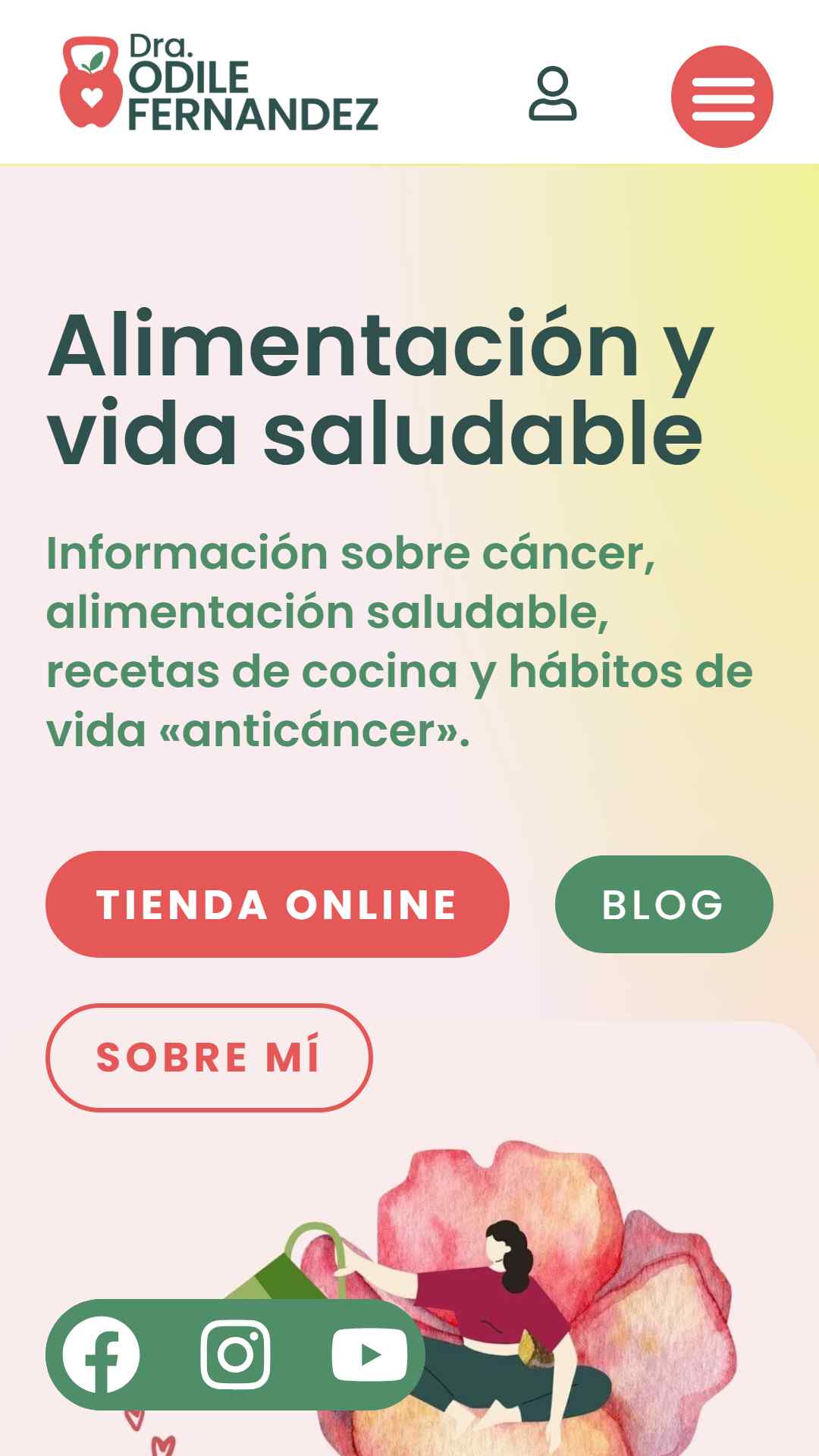Visit the Facebook page
Image resolution: width=819 pixels, height=1456 pixels.
pyautogui.click(x=102, y=1354)
